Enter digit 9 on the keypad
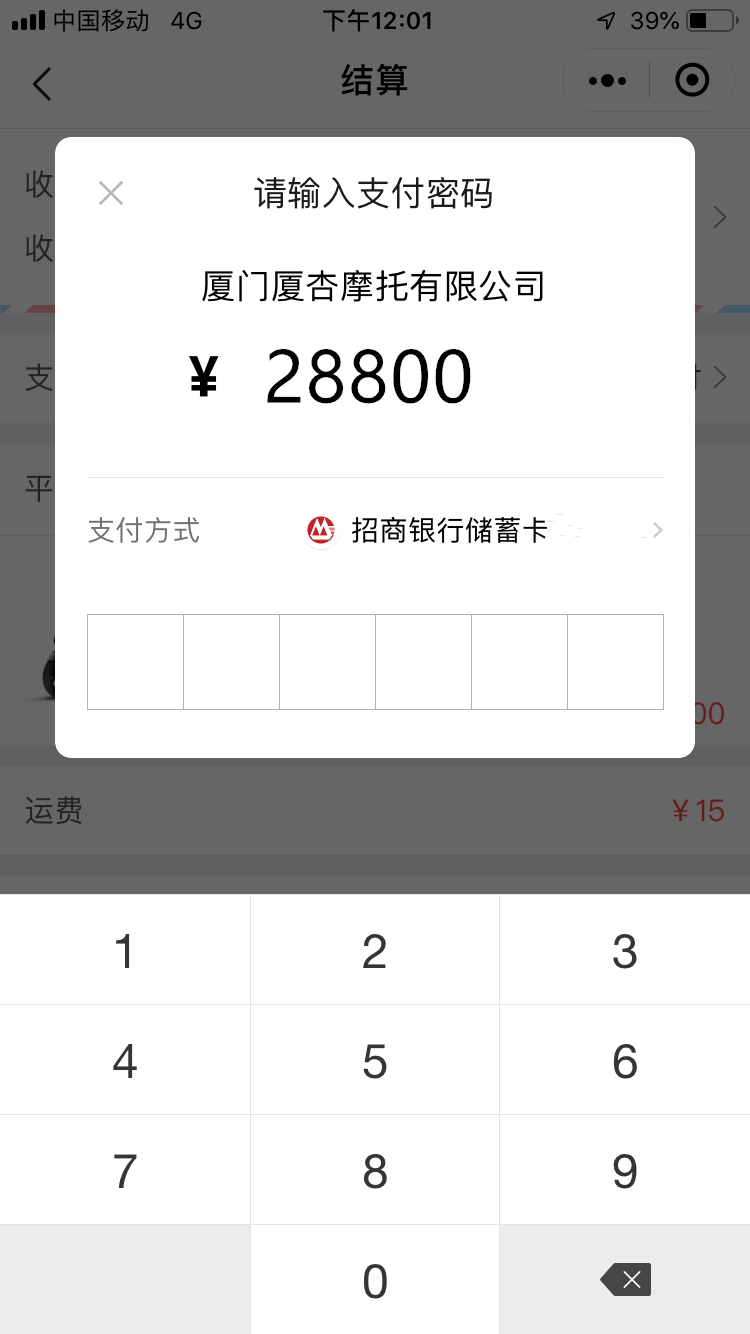The width and height of the screenshot is (750, 1334). point(625,1170)
